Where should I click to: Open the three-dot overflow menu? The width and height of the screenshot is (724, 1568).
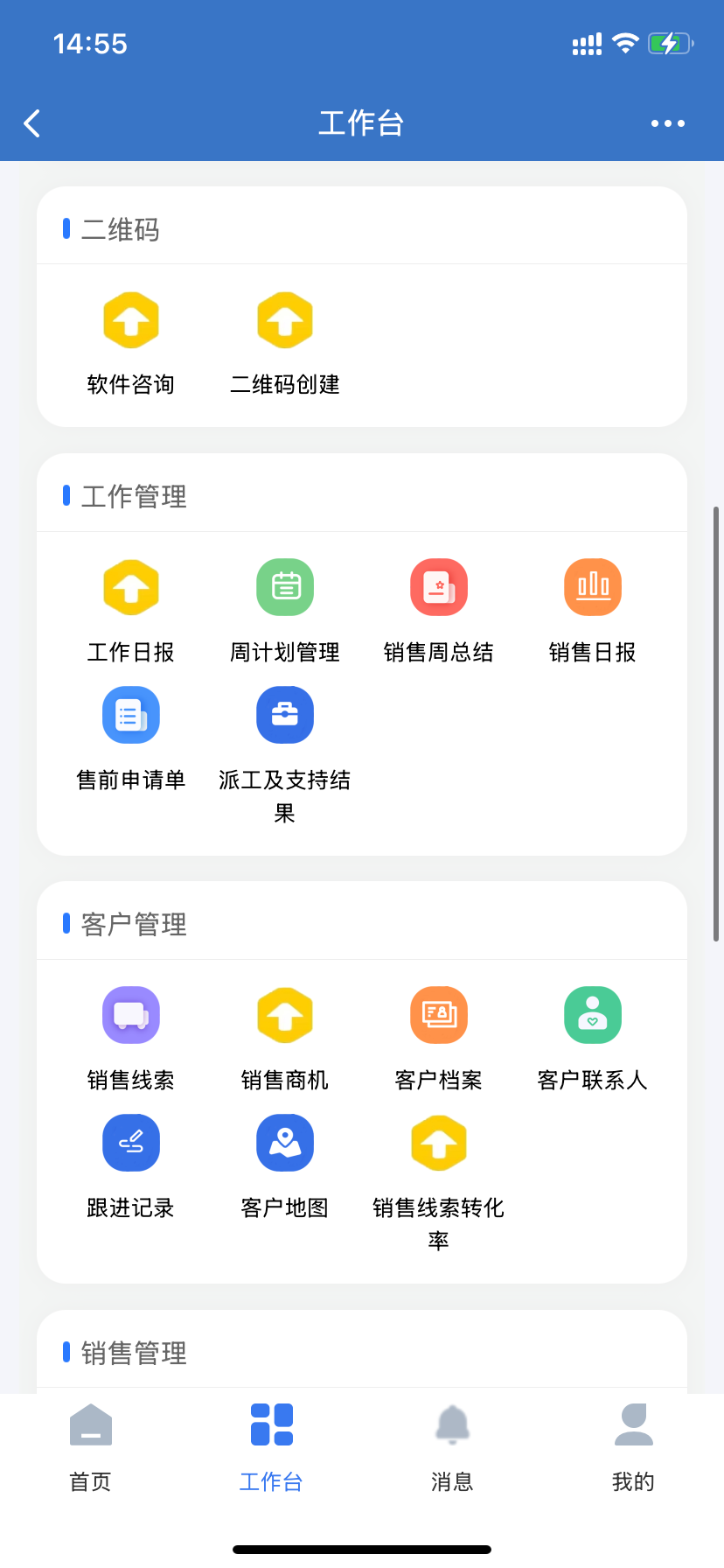pyautogui.click(x=668, y=123)
